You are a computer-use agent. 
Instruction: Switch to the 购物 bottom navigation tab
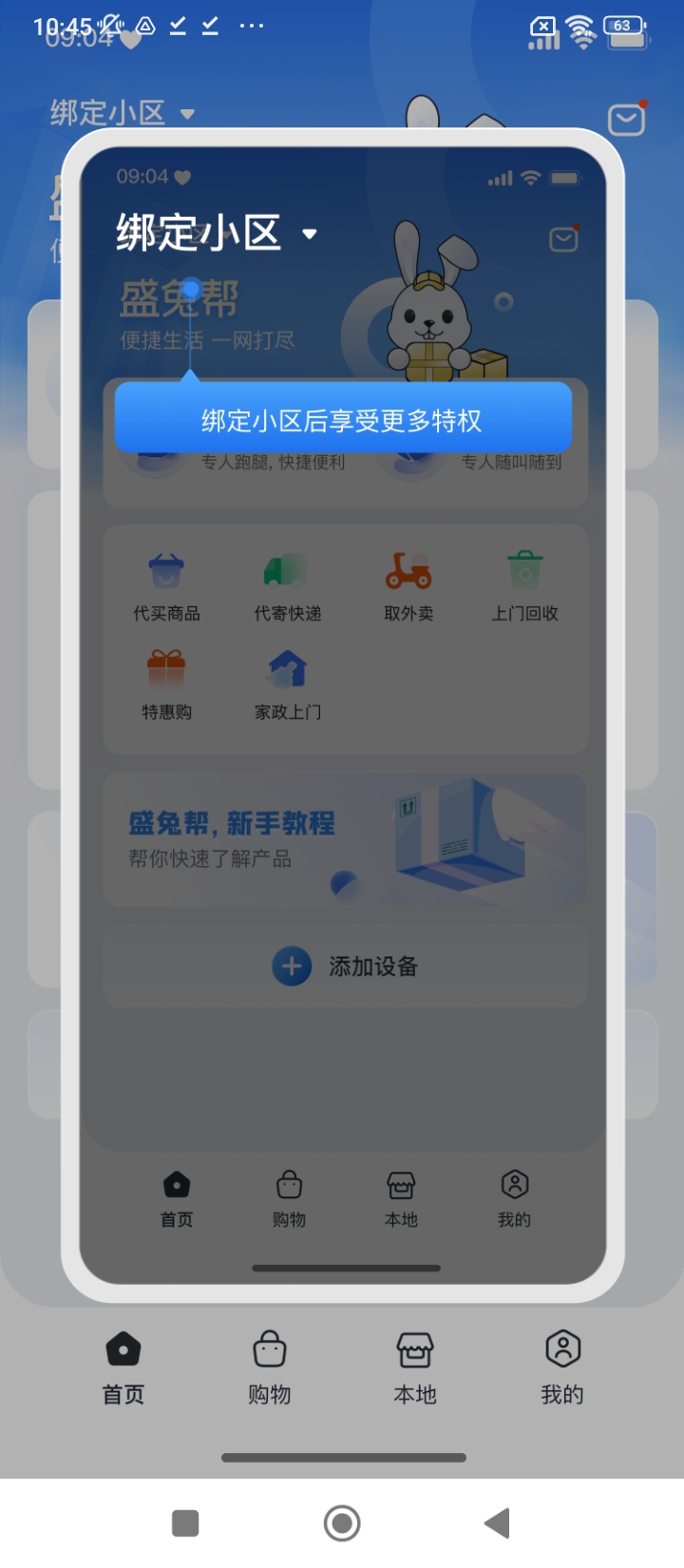pyautogui.click(x=270, y=1367)
